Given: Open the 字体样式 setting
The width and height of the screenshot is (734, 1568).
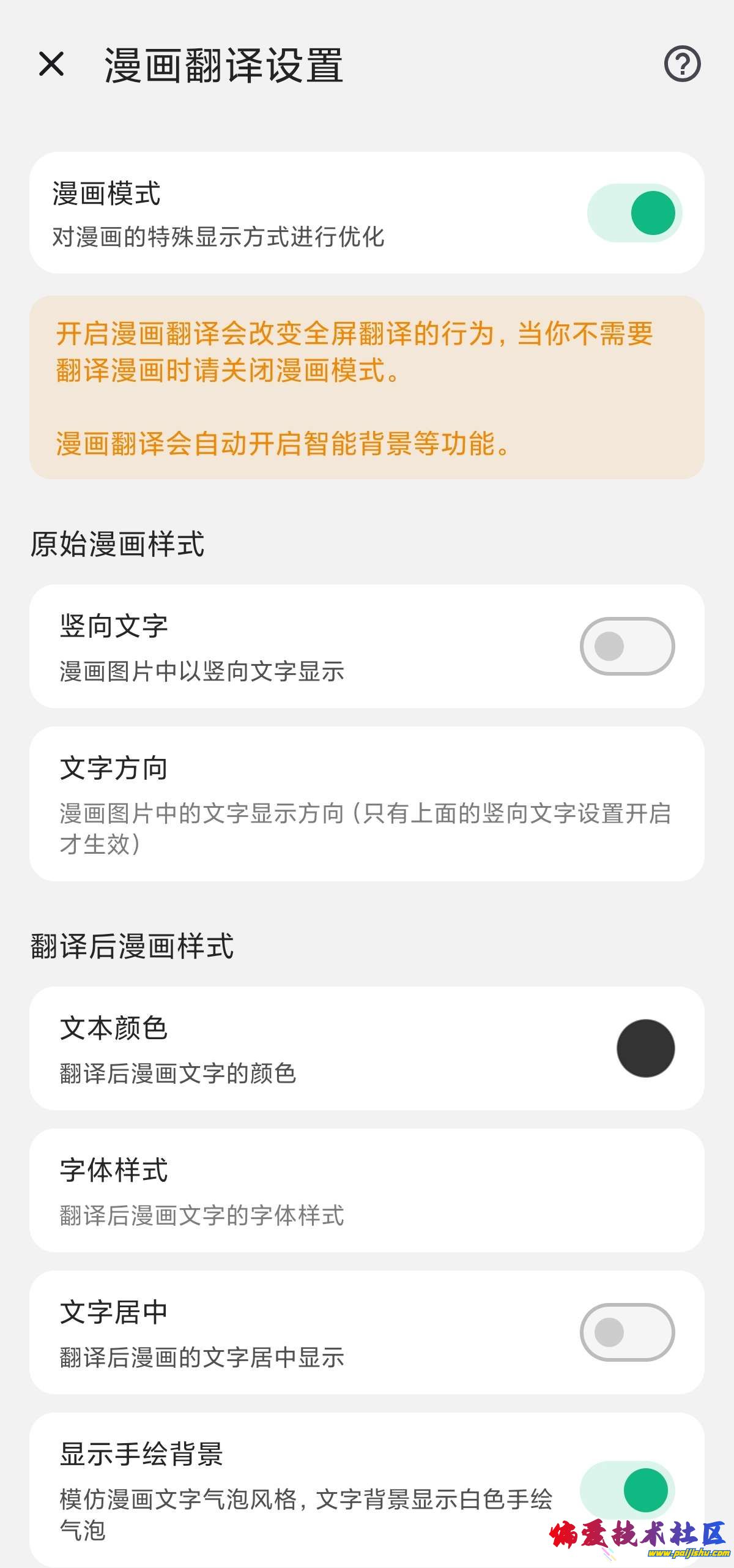Looking at the screenshot, I should [x=367, y=1190].
